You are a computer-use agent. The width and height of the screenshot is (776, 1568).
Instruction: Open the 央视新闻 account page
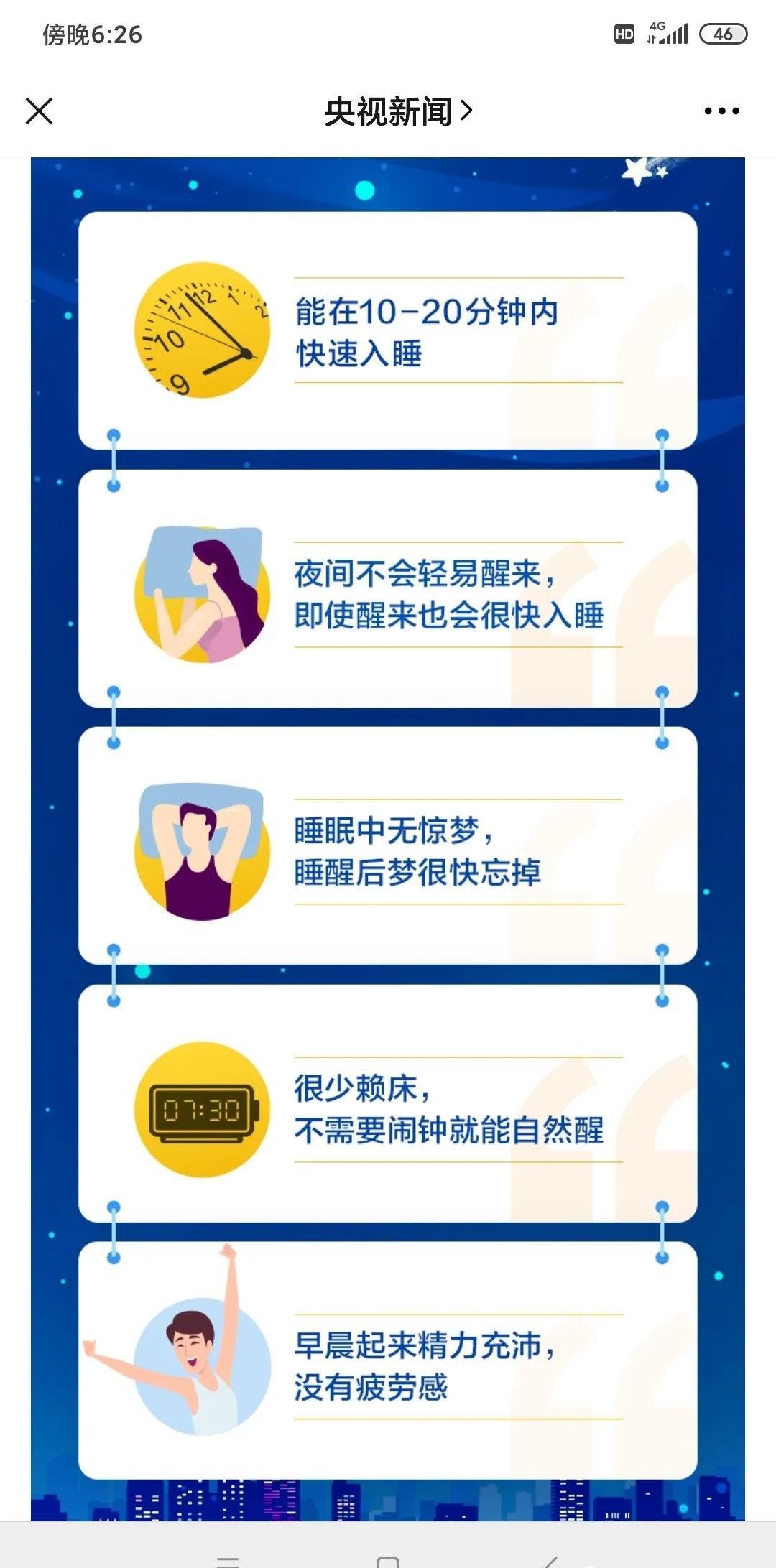pos(397,111)
